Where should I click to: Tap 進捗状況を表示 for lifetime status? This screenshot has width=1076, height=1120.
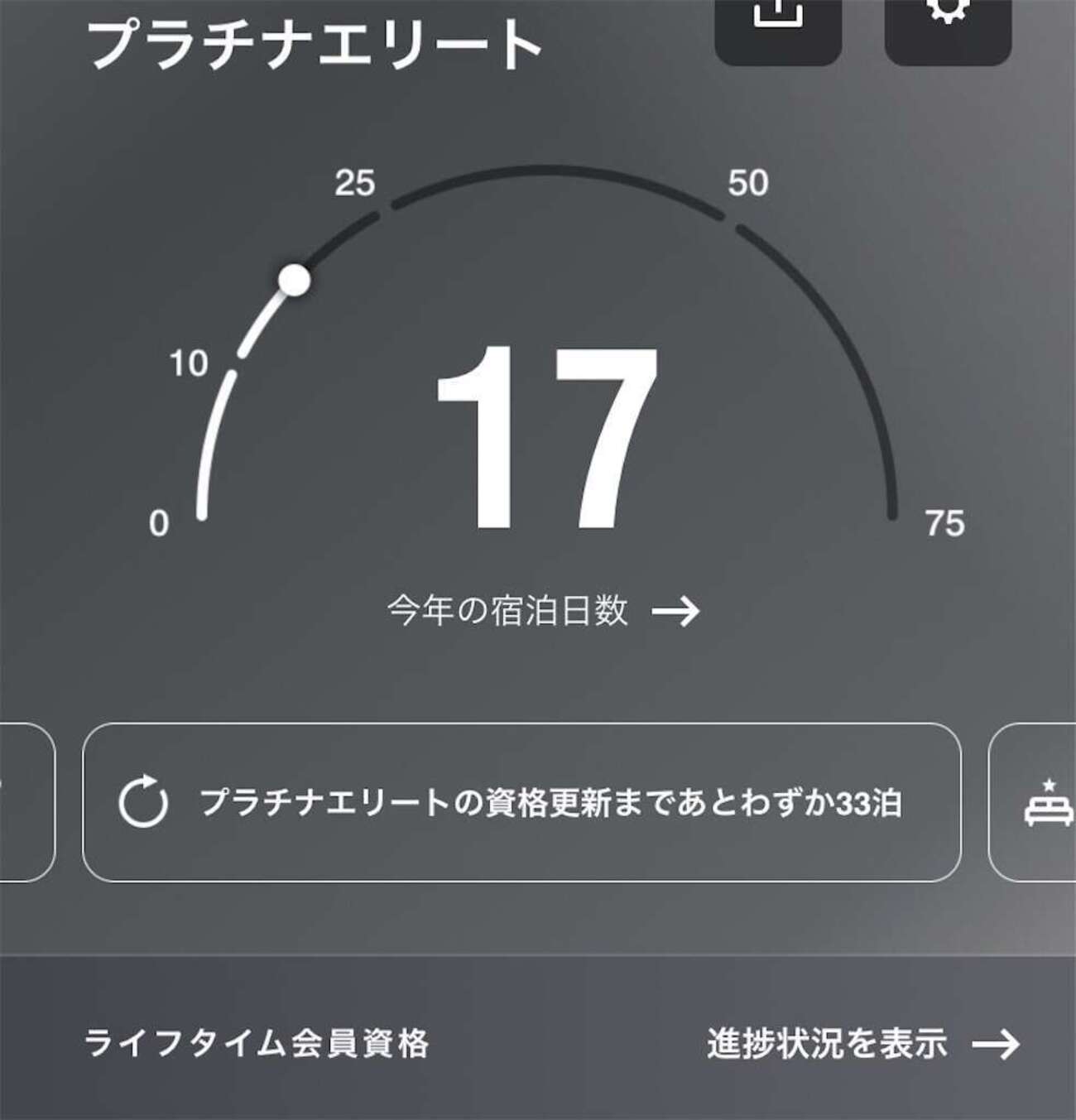[862, 1044]
